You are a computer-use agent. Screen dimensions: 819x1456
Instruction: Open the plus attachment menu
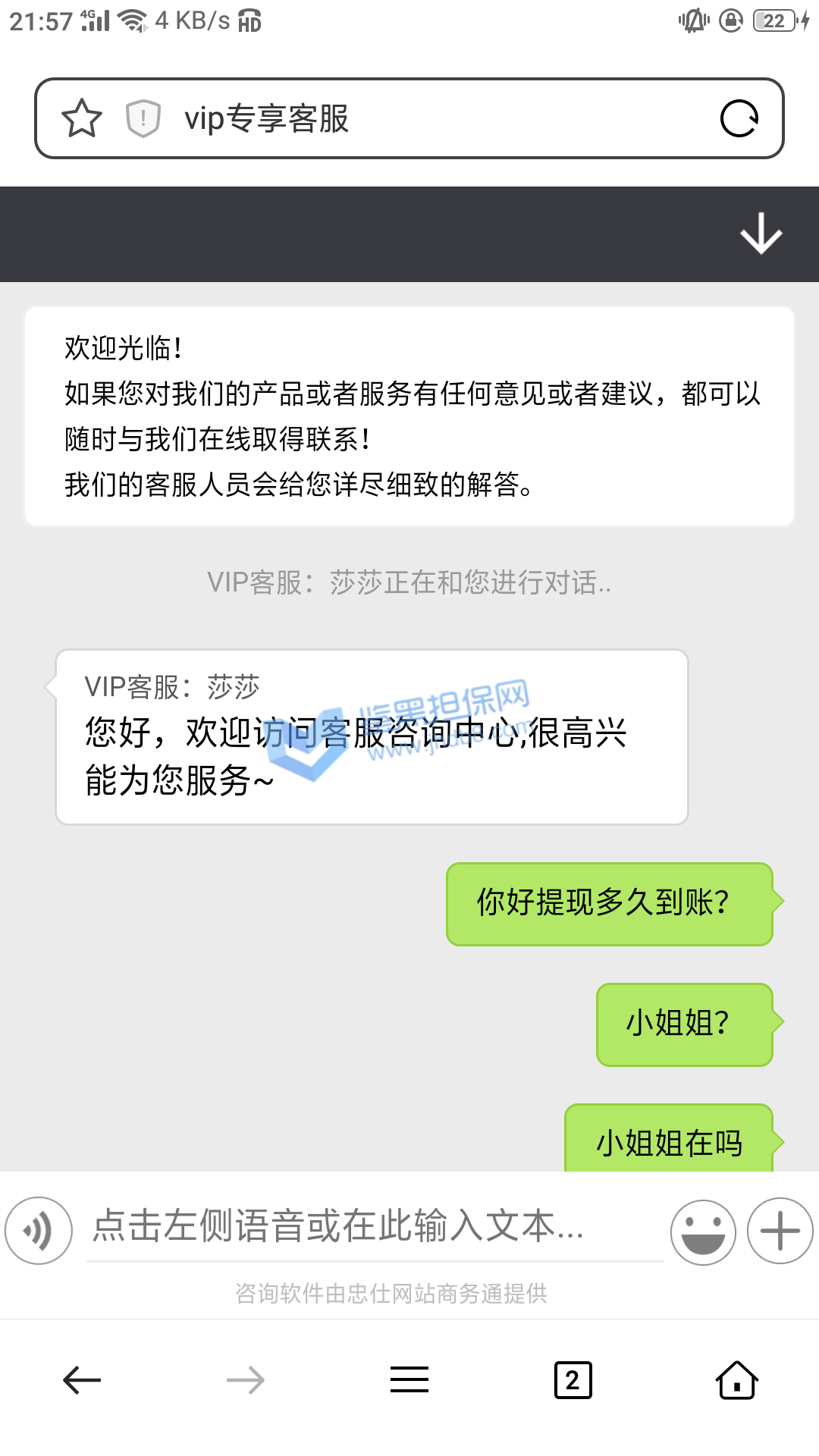780,1230
